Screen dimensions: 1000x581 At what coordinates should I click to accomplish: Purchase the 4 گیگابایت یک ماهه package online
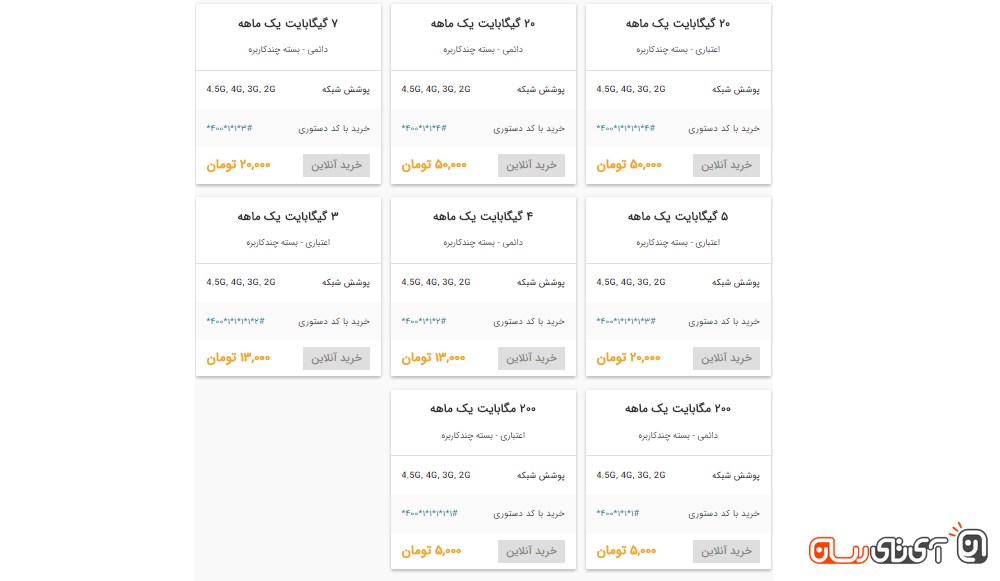point(531,358)
